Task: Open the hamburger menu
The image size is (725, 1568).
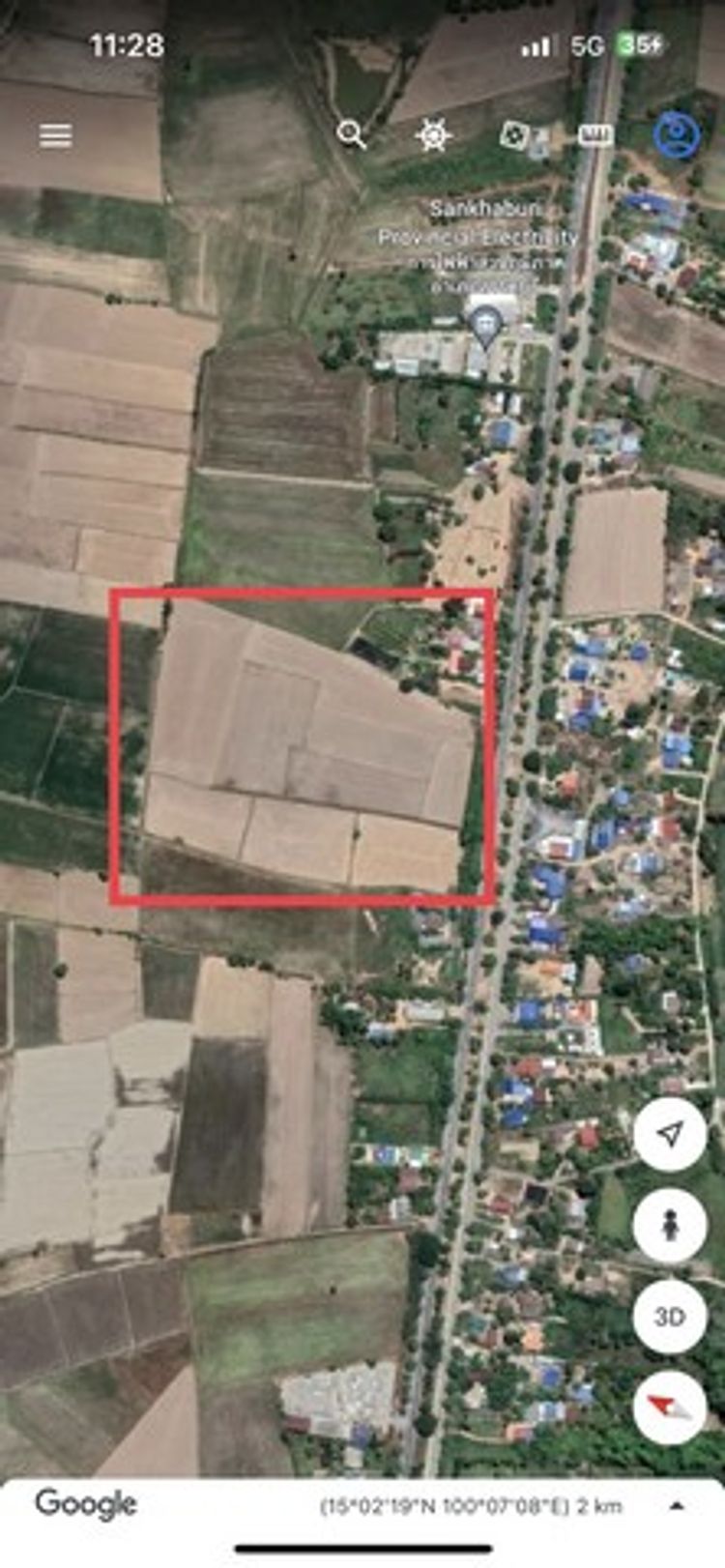Action: click(55, 135)
